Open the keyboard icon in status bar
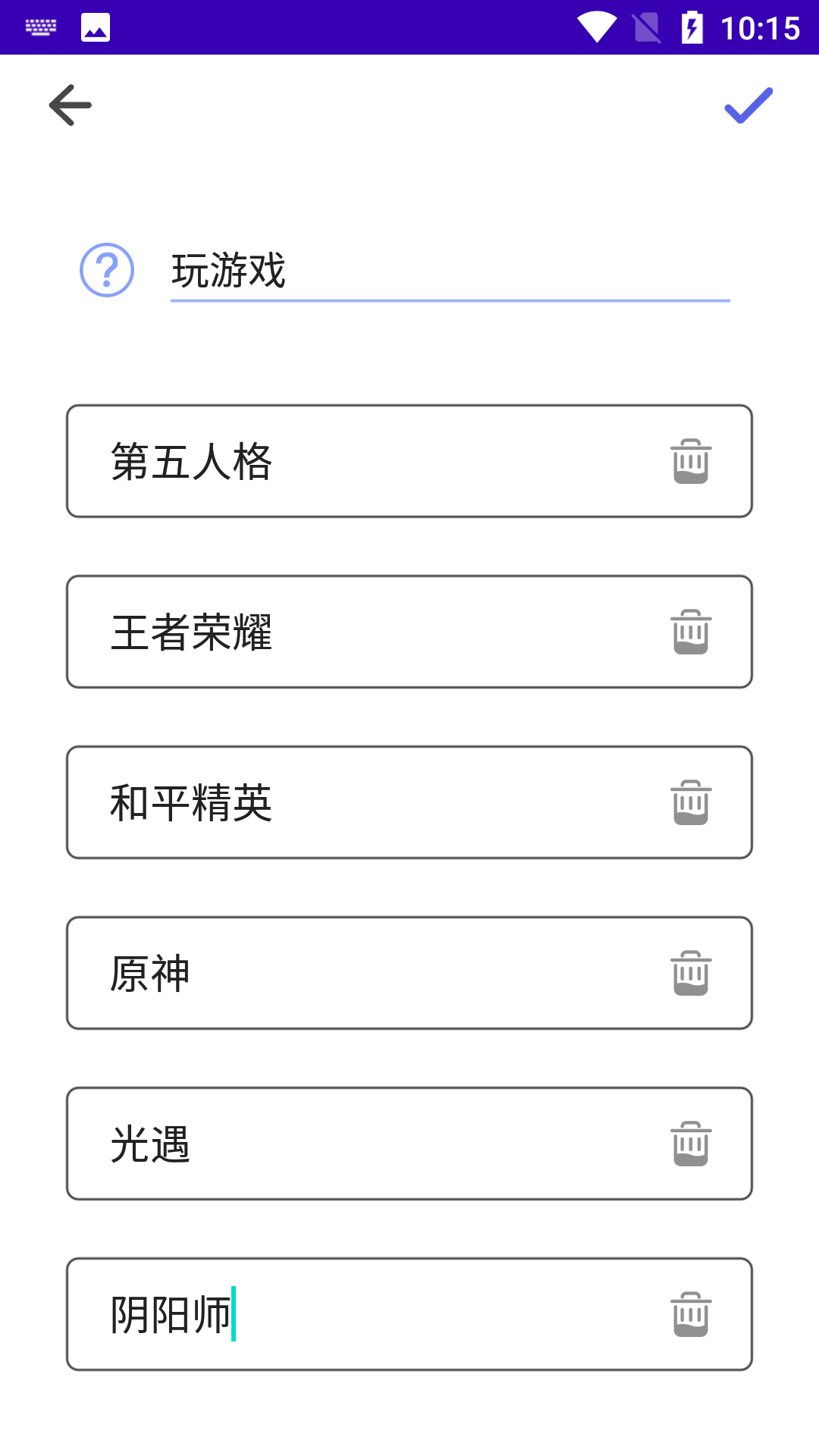 [42, 27]
